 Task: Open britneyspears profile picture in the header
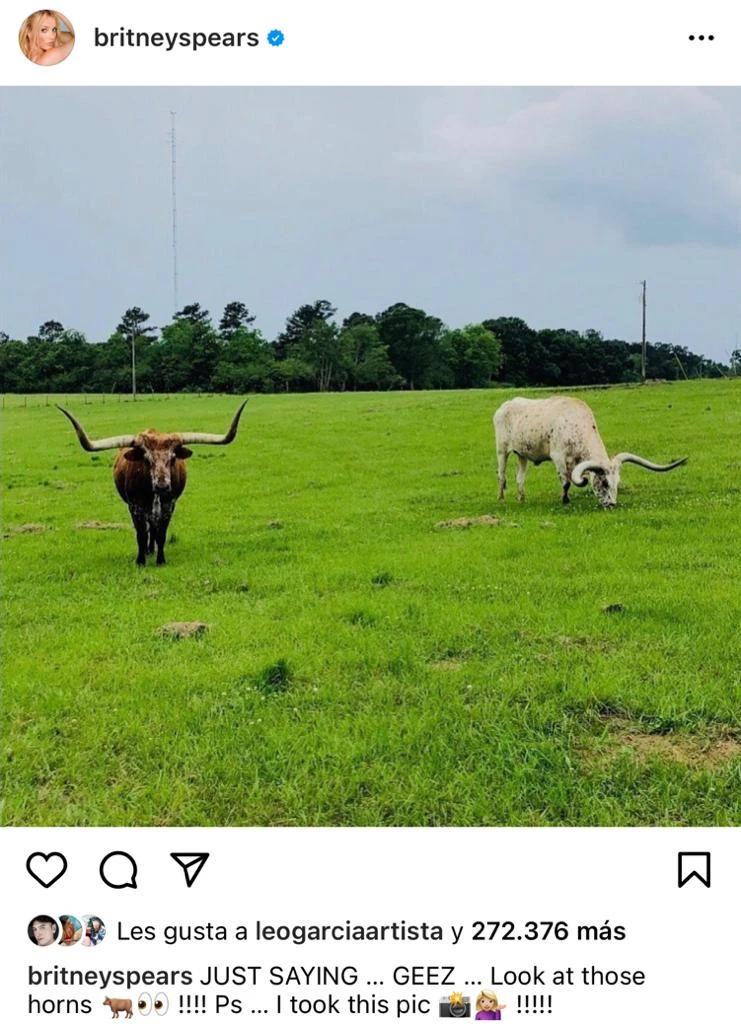click(x=46, y=38)
